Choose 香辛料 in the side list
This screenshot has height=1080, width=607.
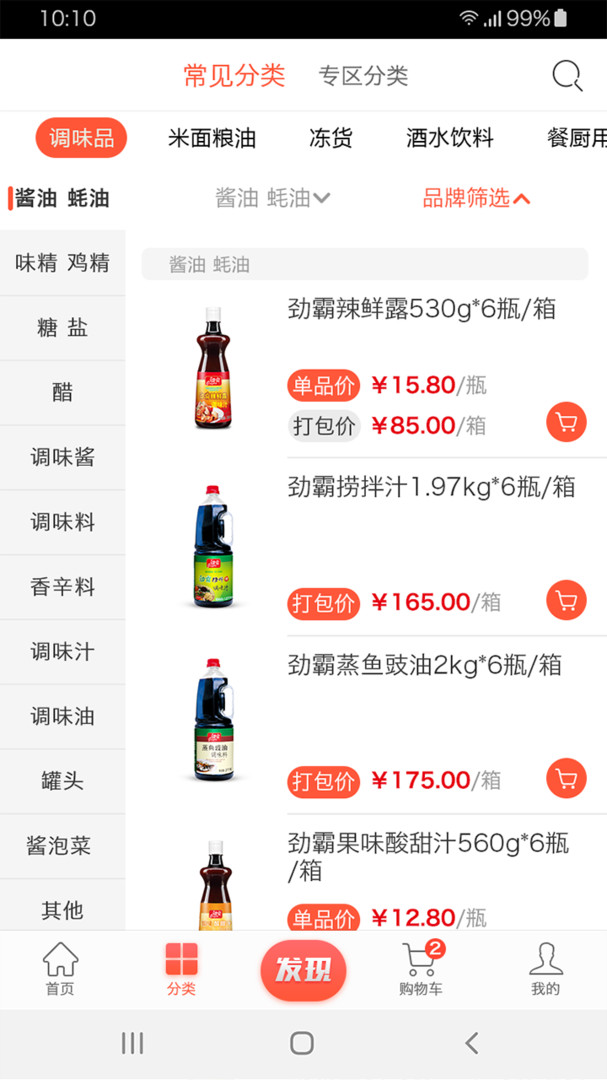(x=62, y=587)
